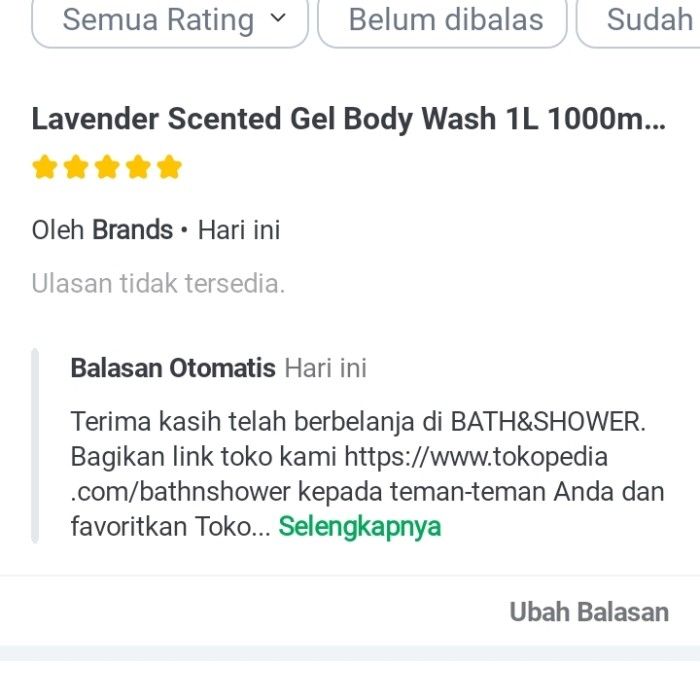Select the Sudah filter chip
The width and height of the screenshot is (700, 700).
click(x=648, y=20)
